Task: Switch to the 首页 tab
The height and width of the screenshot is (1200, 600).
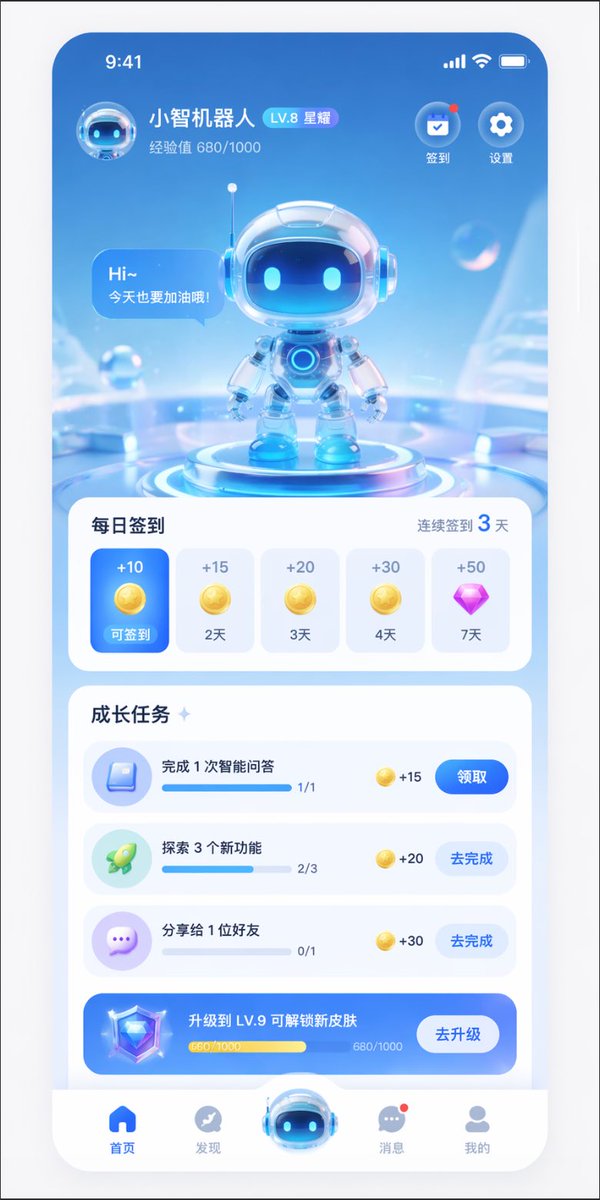Action: tap(122, 1129)
